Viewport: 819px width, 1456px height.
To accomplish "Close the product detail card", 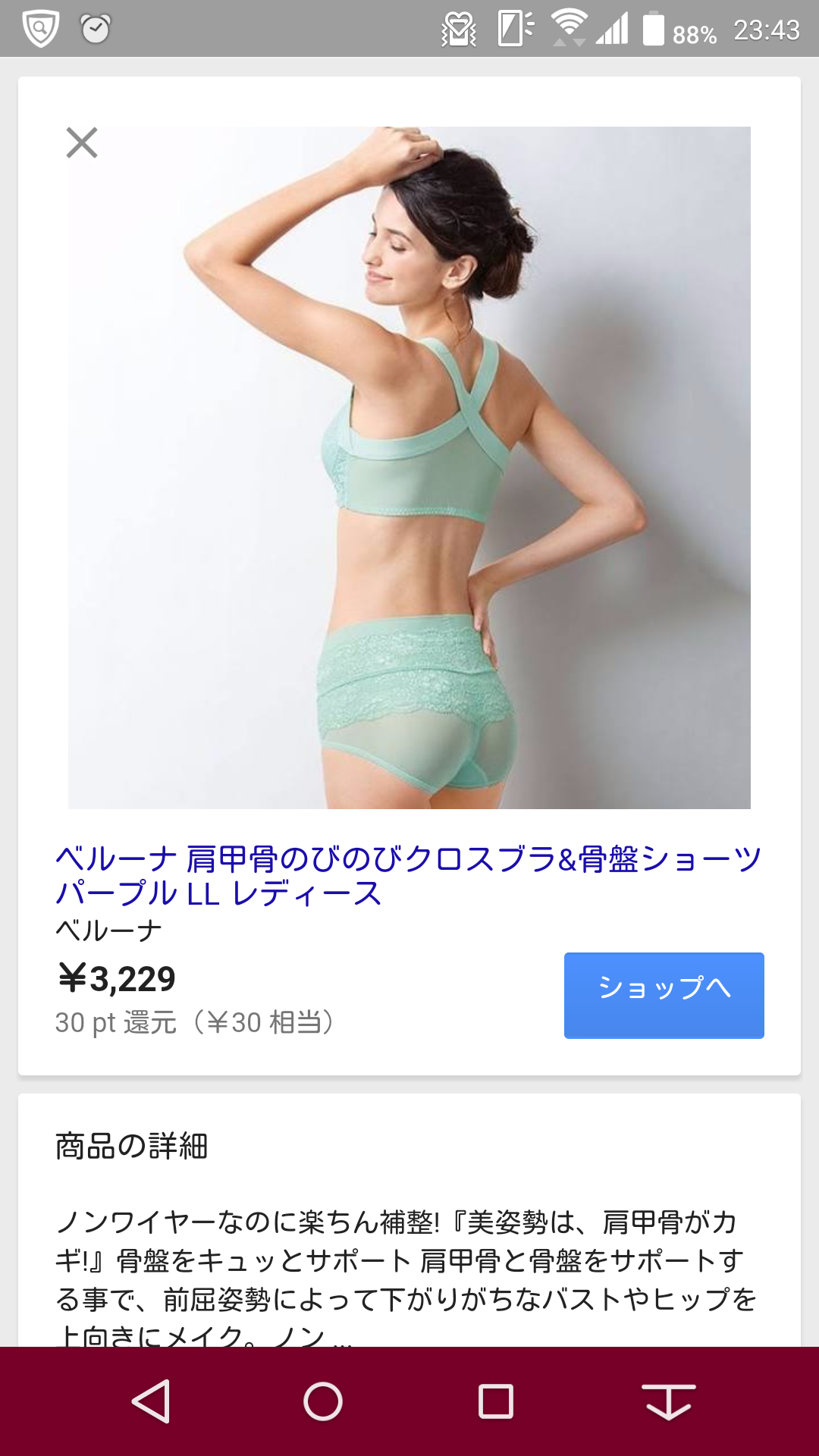I will click(82, 143).
